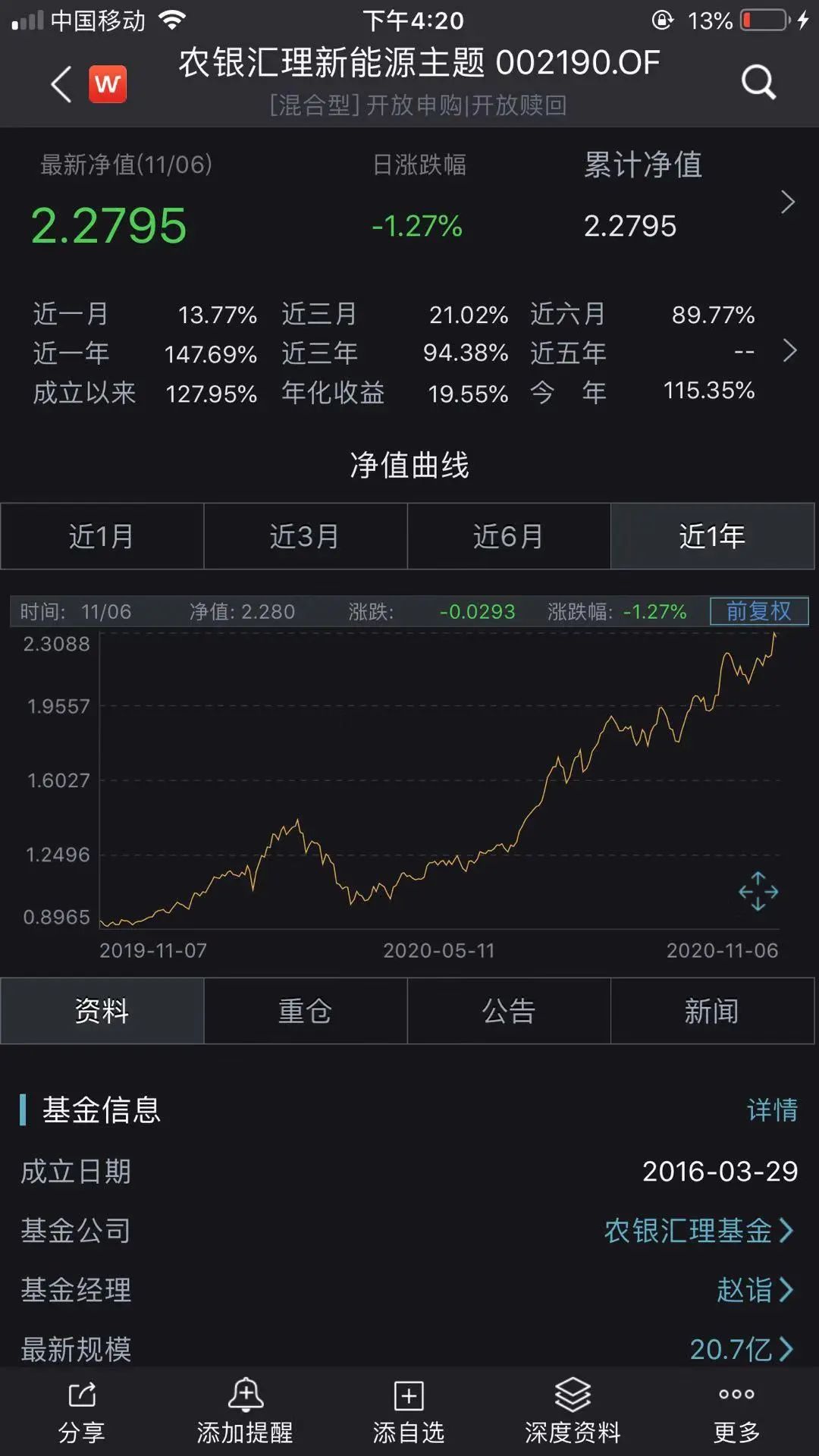This screenshot has width=819, height=1456.
Task: Select the 近1年 chart range
Action: pyautogui.click(x=712, y=536)
